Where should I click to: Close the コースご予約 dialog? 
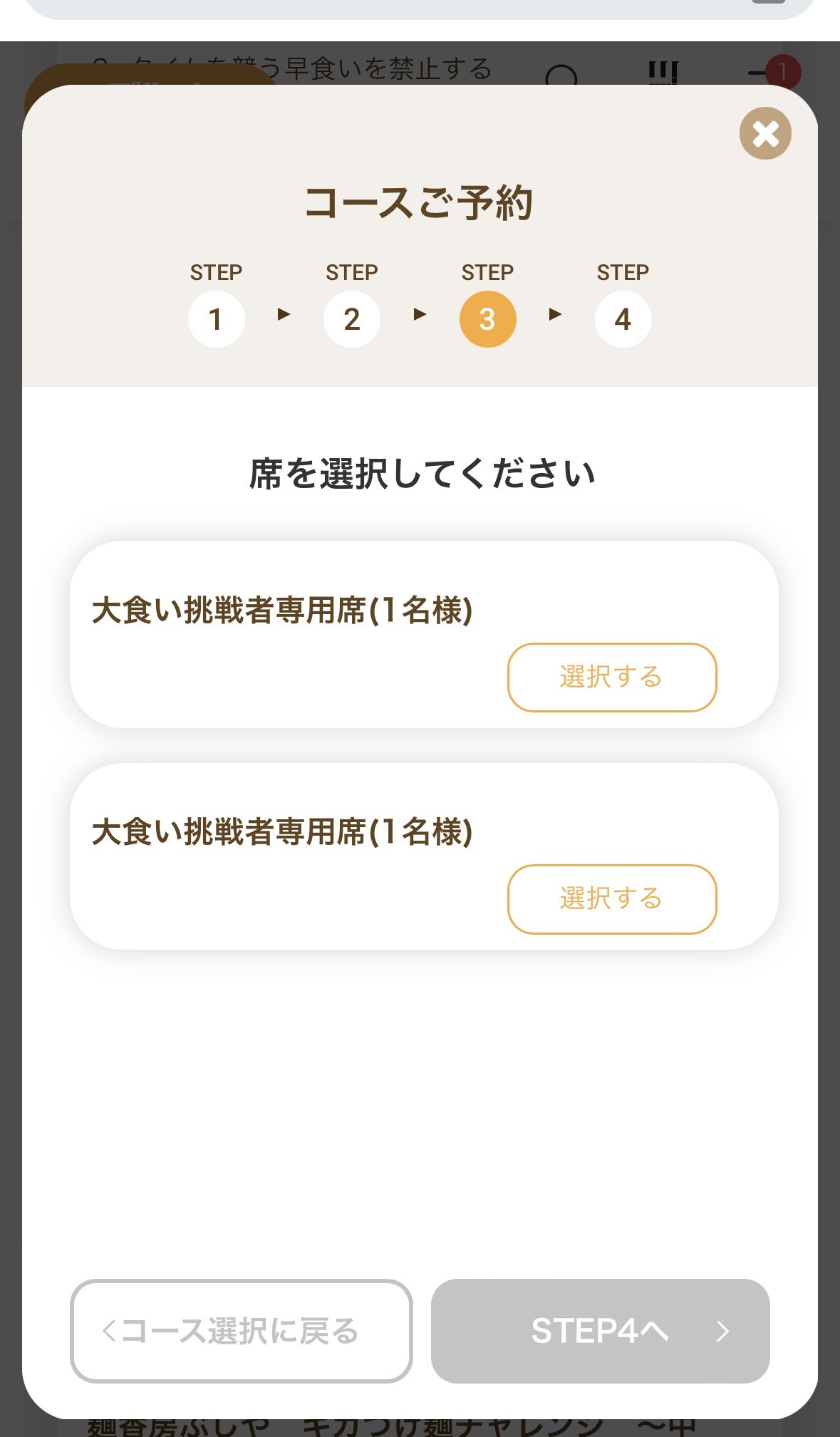click(x=765, y=133)
